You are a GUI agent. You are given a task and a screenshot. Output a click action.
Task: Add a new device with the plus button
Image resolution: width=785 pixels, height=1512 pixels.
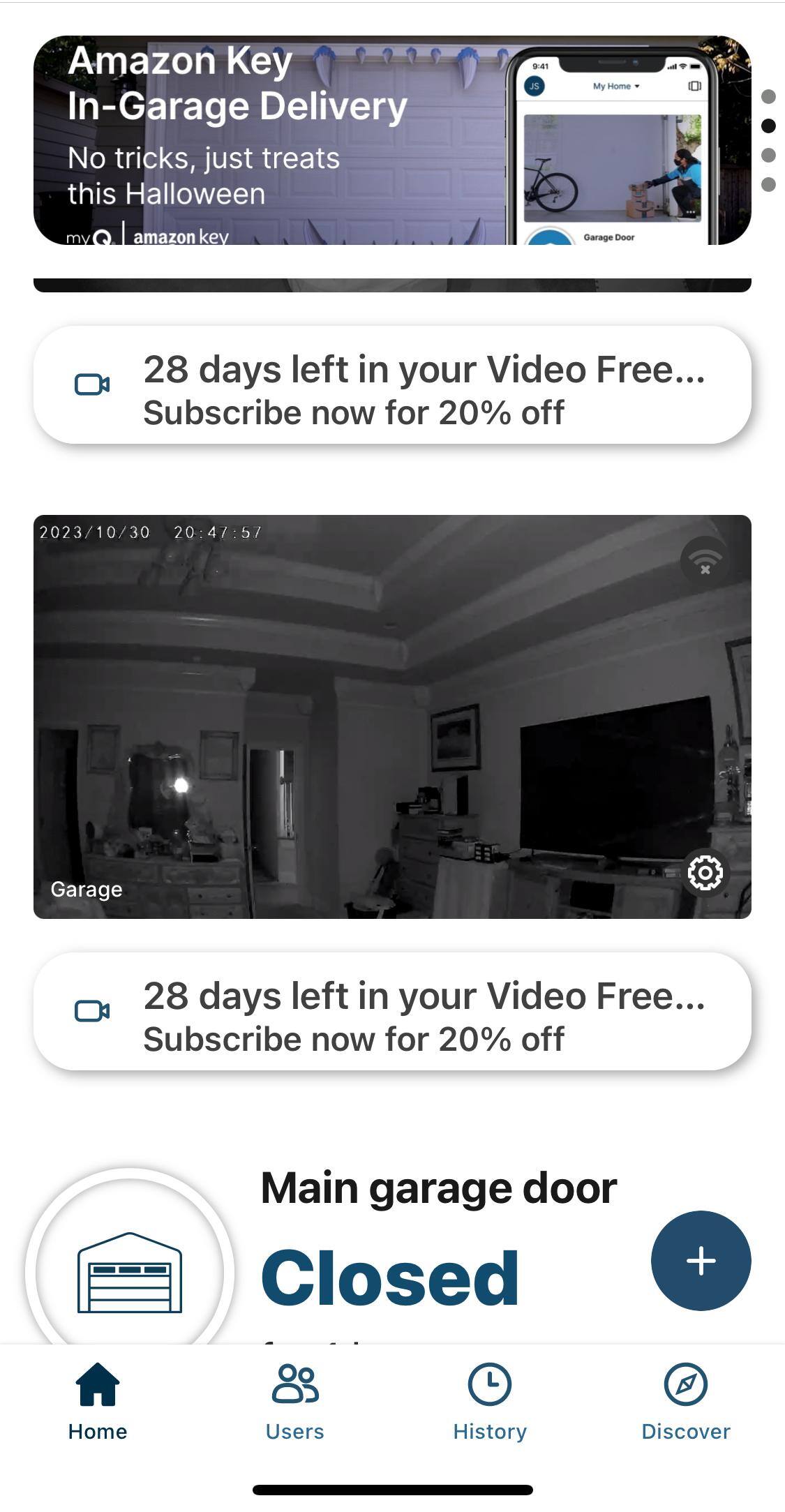(x=701, y=1260)
